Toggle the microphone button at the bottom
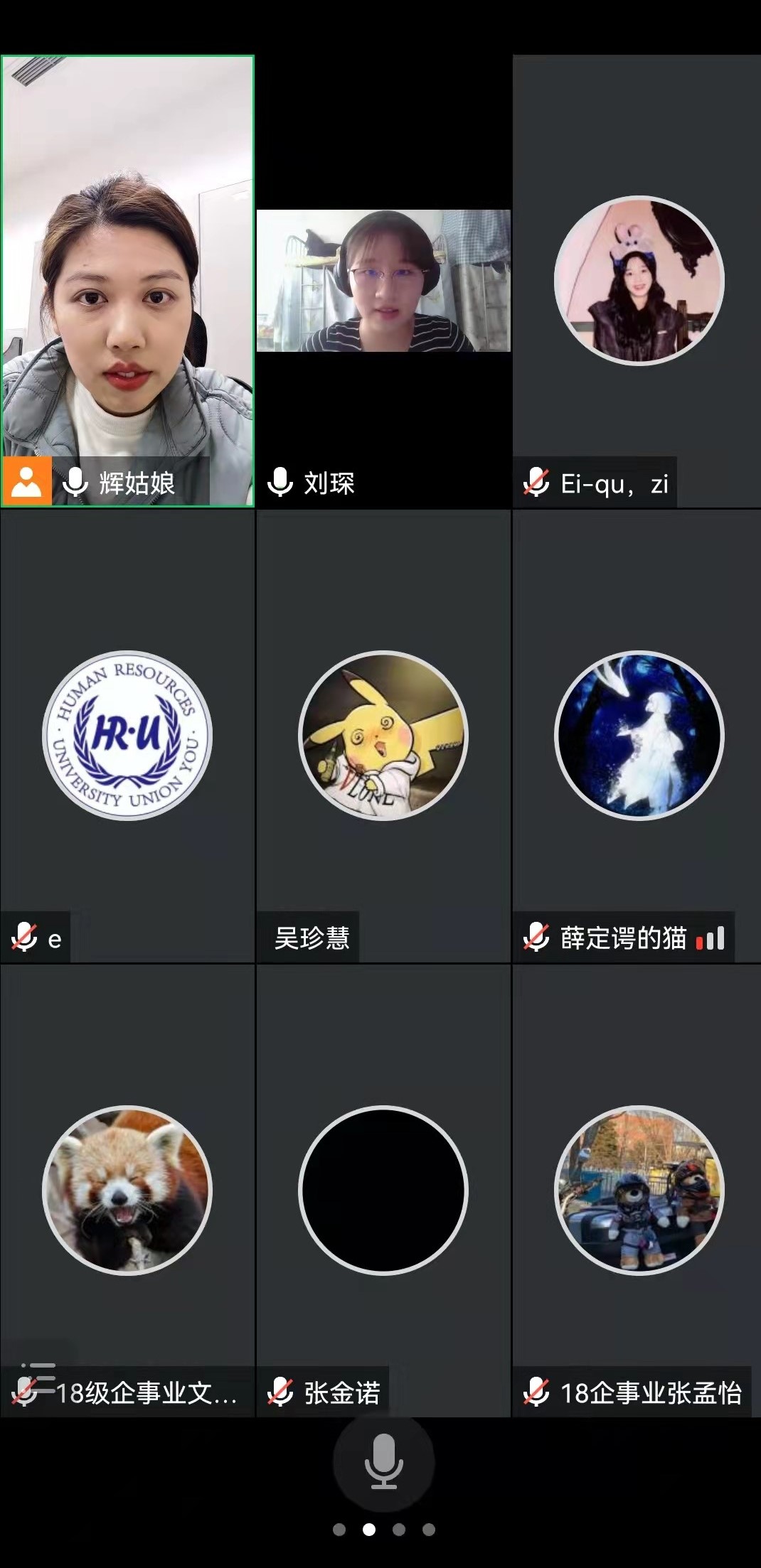 [x=383, y=1461]
